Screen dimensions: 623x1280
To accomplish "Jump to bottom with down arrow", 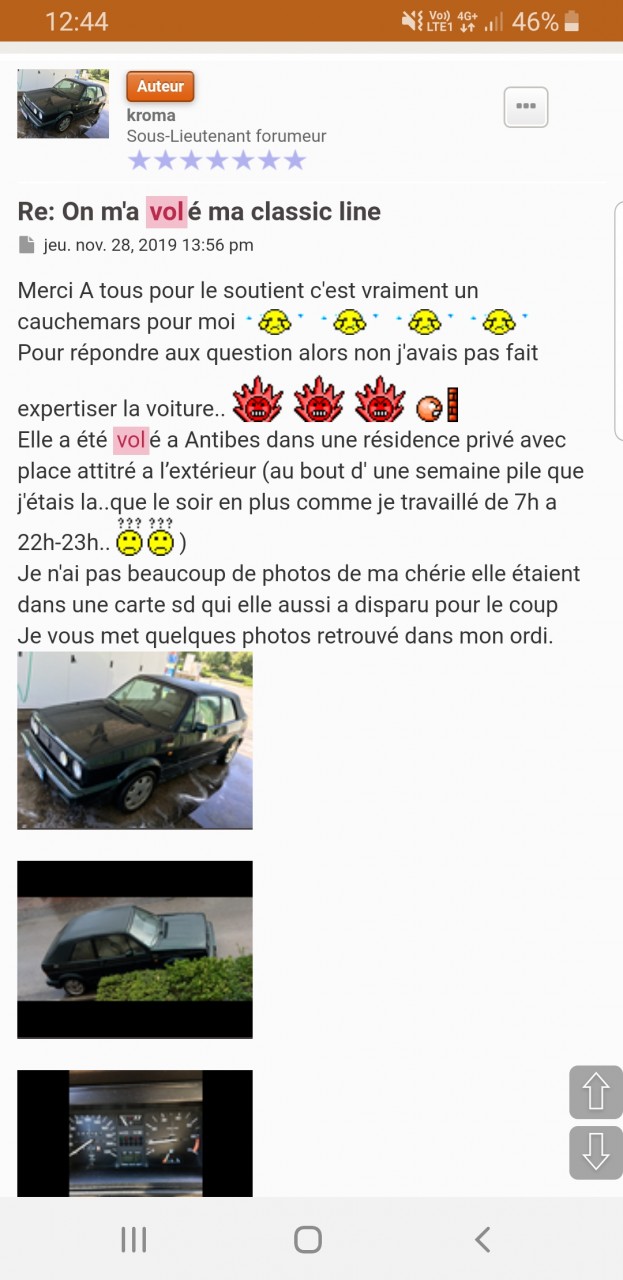I will tap(595, 1152).
